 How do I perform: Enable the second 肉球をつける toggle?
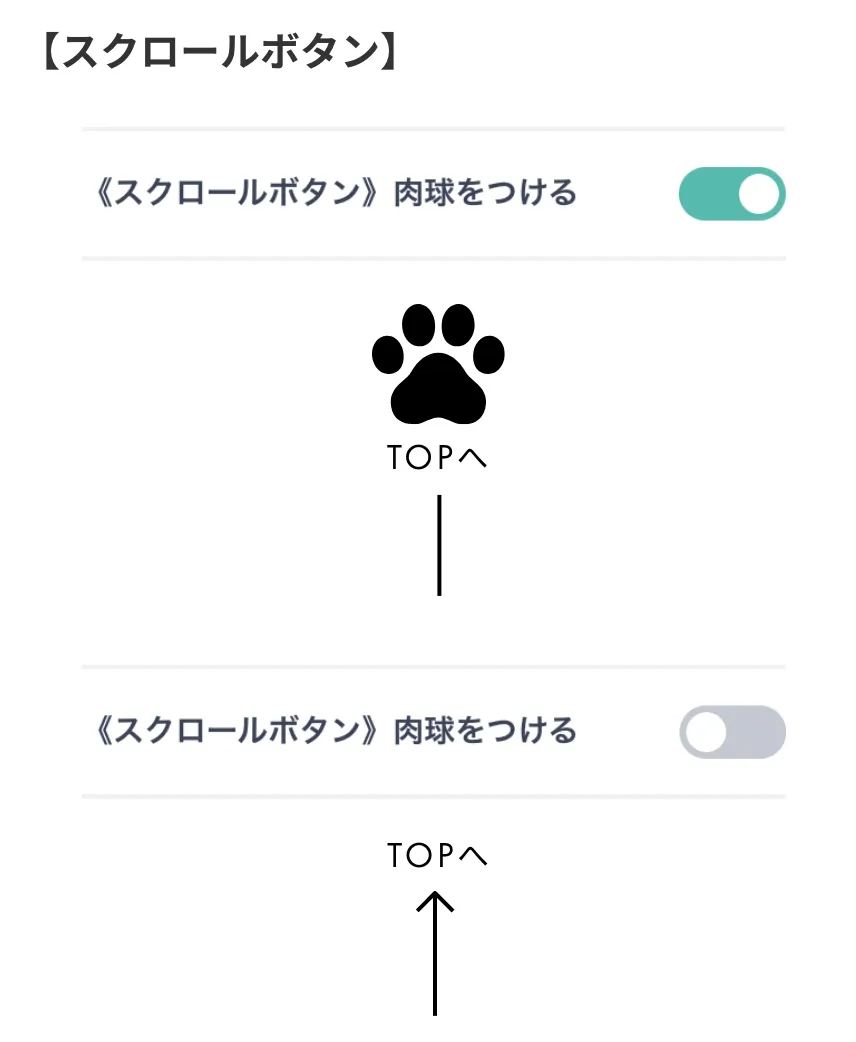click(x=731, y=732)
